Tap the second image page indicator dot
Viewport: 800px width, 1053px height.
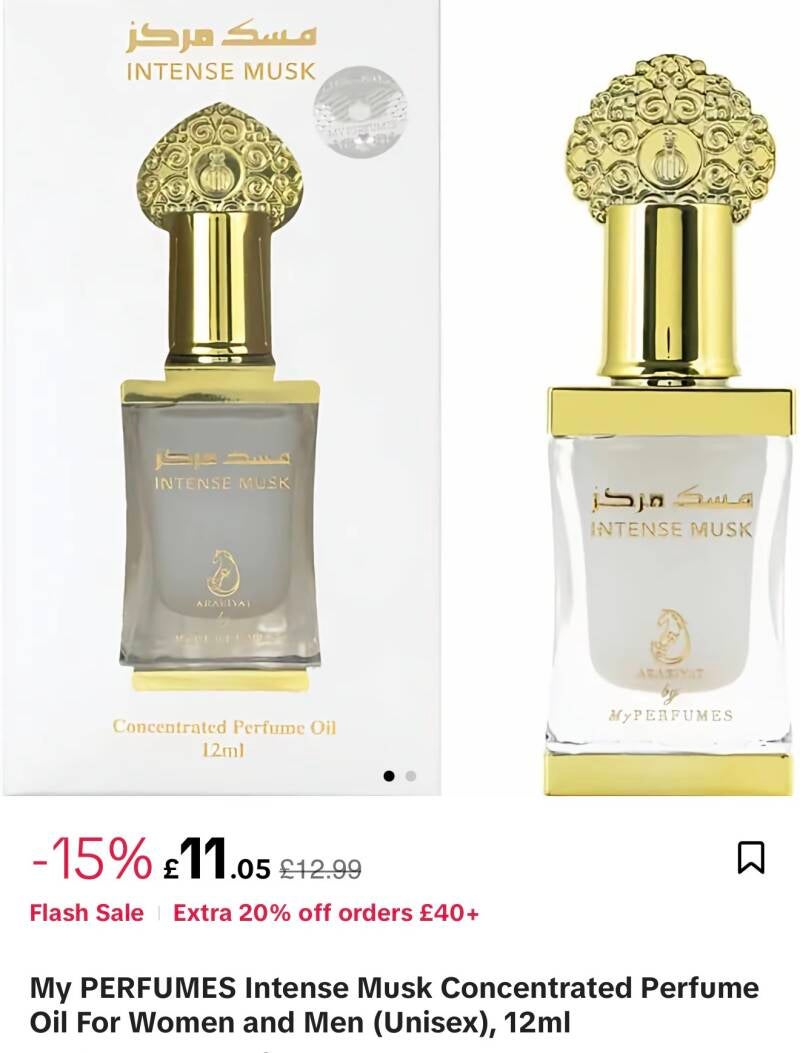[x=411, y=776]
